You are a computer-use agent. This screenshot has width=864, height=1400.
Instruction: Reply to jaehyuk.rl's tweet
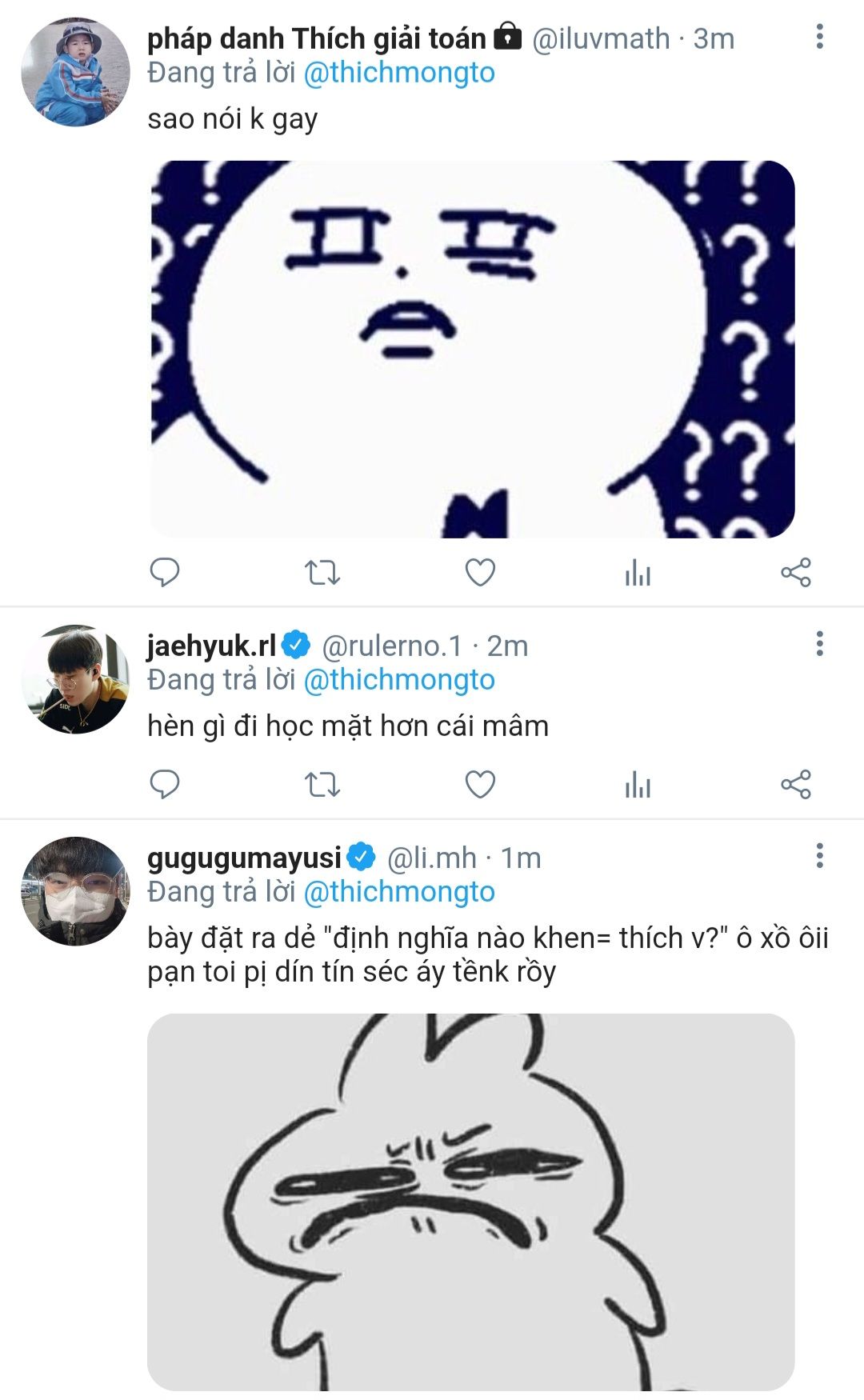pyautogui.click(x=165, y=784)
